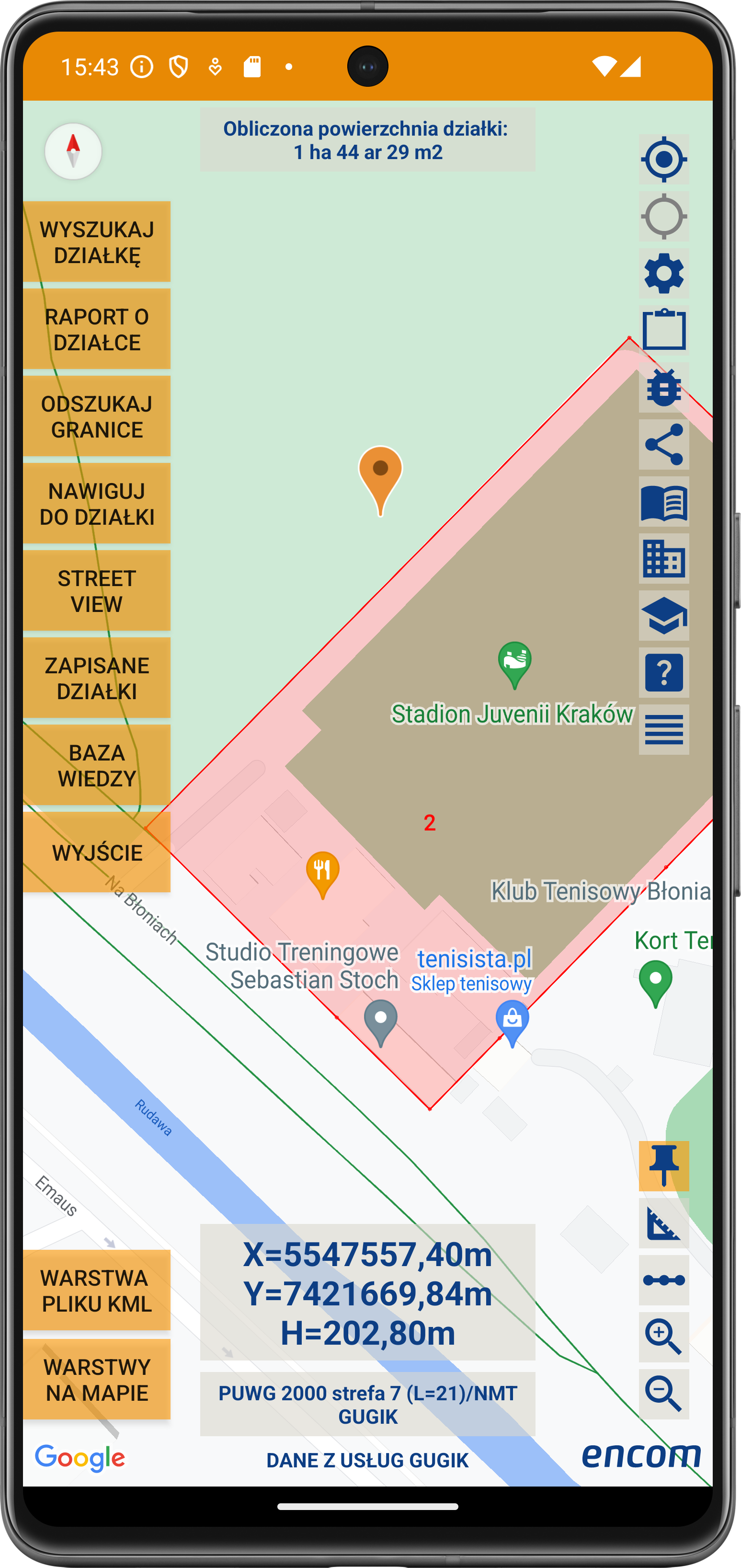The height and width of the screenshot is (1568, 741).
Task: Reset map orientation with the compass
Action: pyautogui.click(x=73, y=151)
